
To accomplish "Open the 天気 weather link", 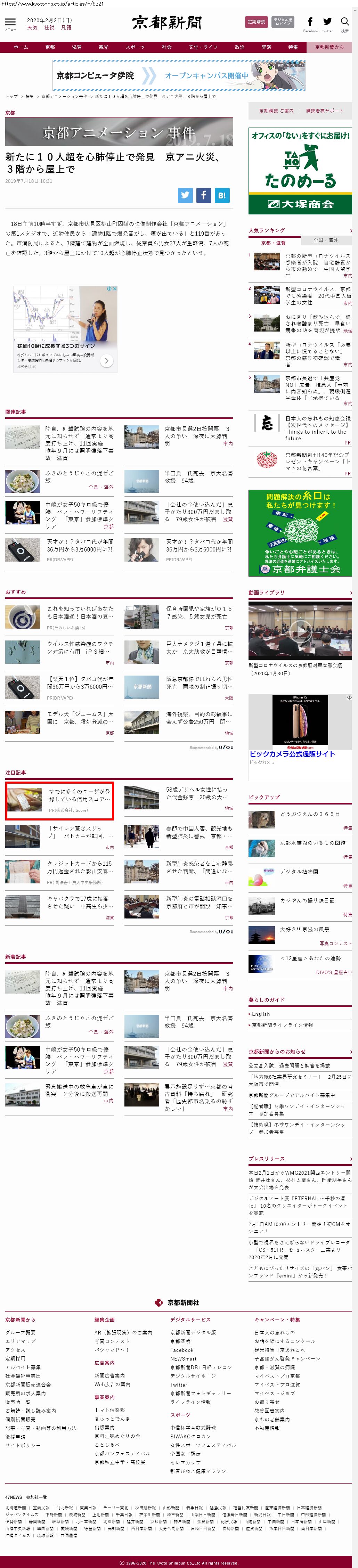I will (32, 28).
